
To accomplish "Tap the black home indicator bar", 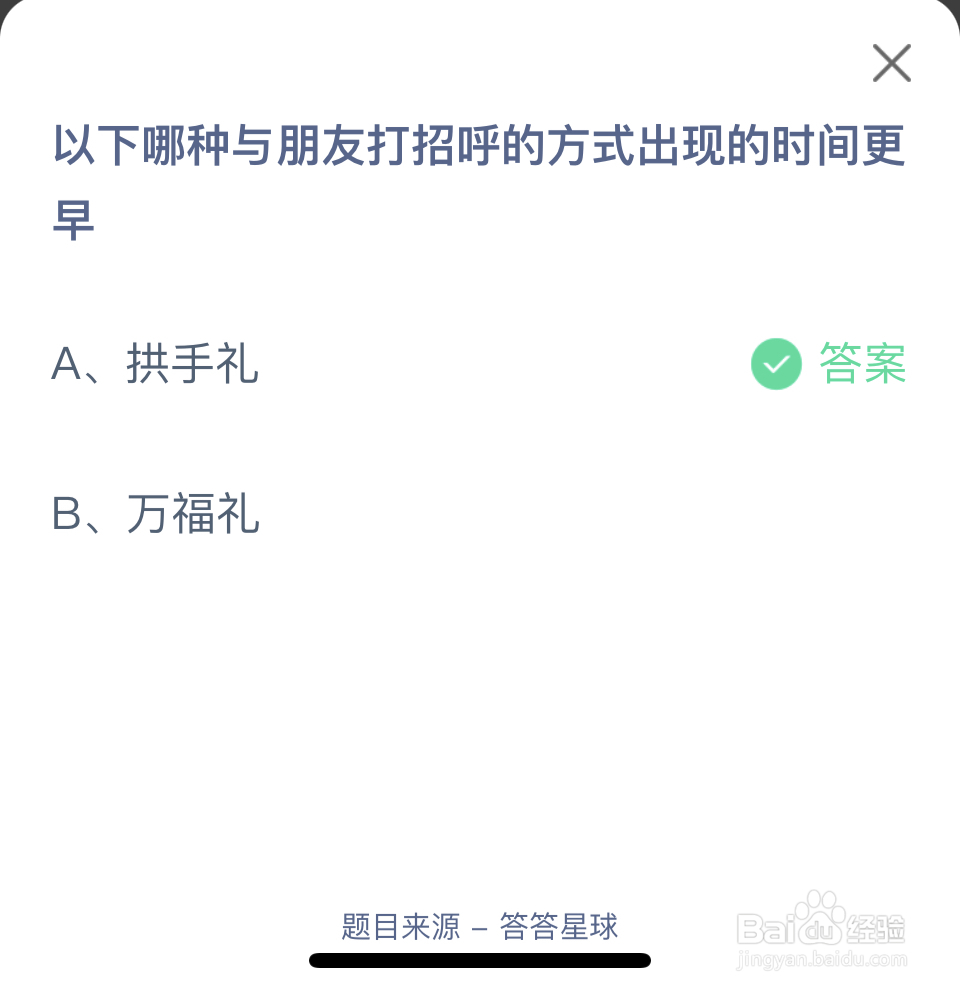I will [480, 961].
